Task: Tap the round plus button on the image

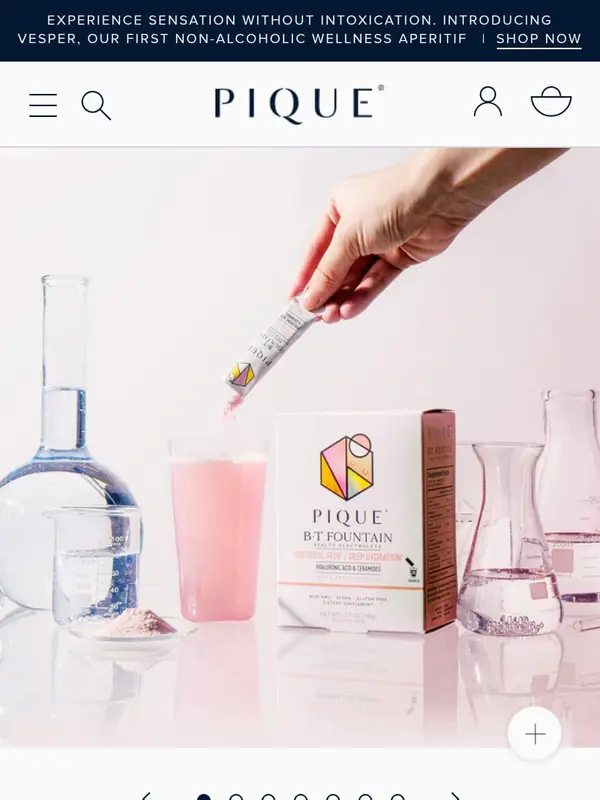Action: click(535, 735)
